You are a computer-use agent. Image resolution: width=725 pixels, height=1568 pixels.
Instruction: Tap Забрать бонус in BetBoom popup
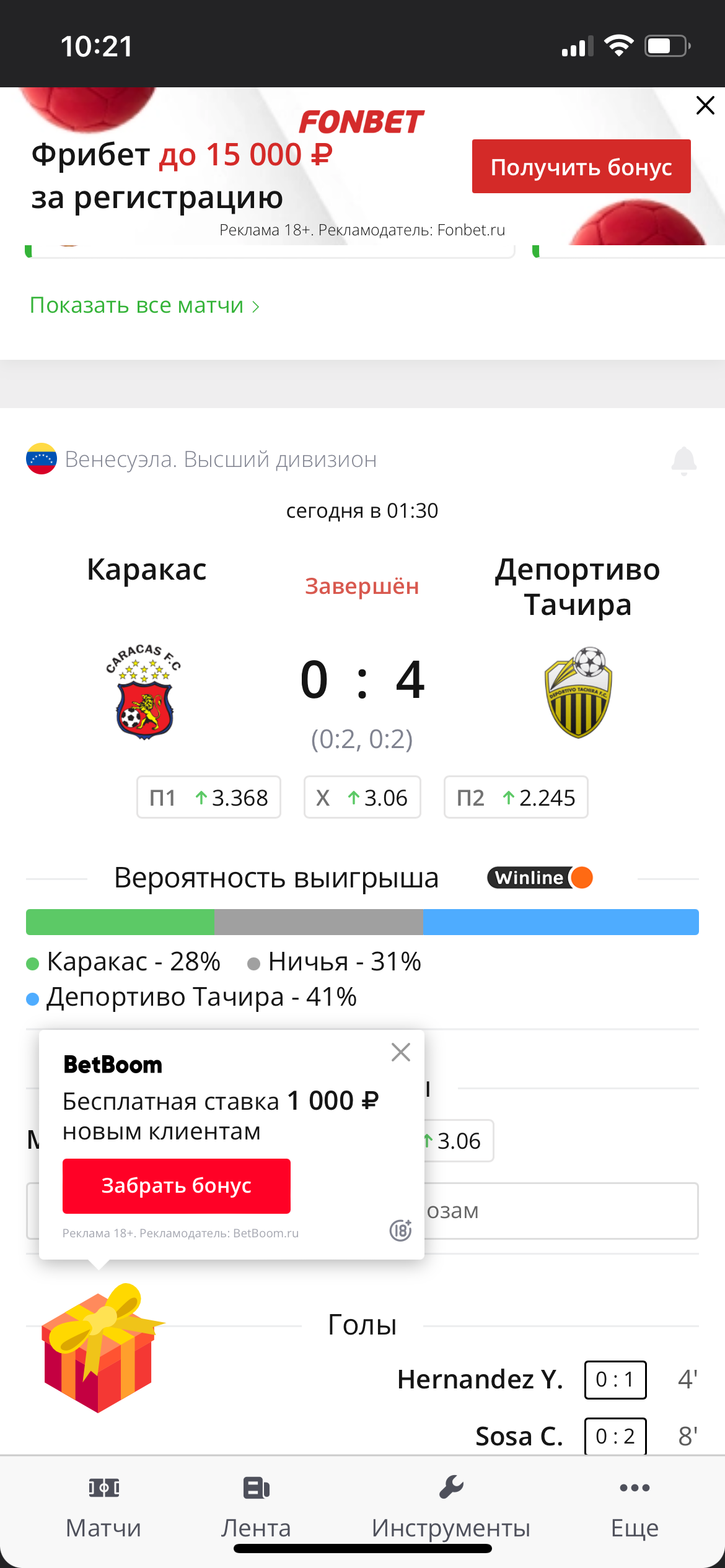tap(177, 1185)
